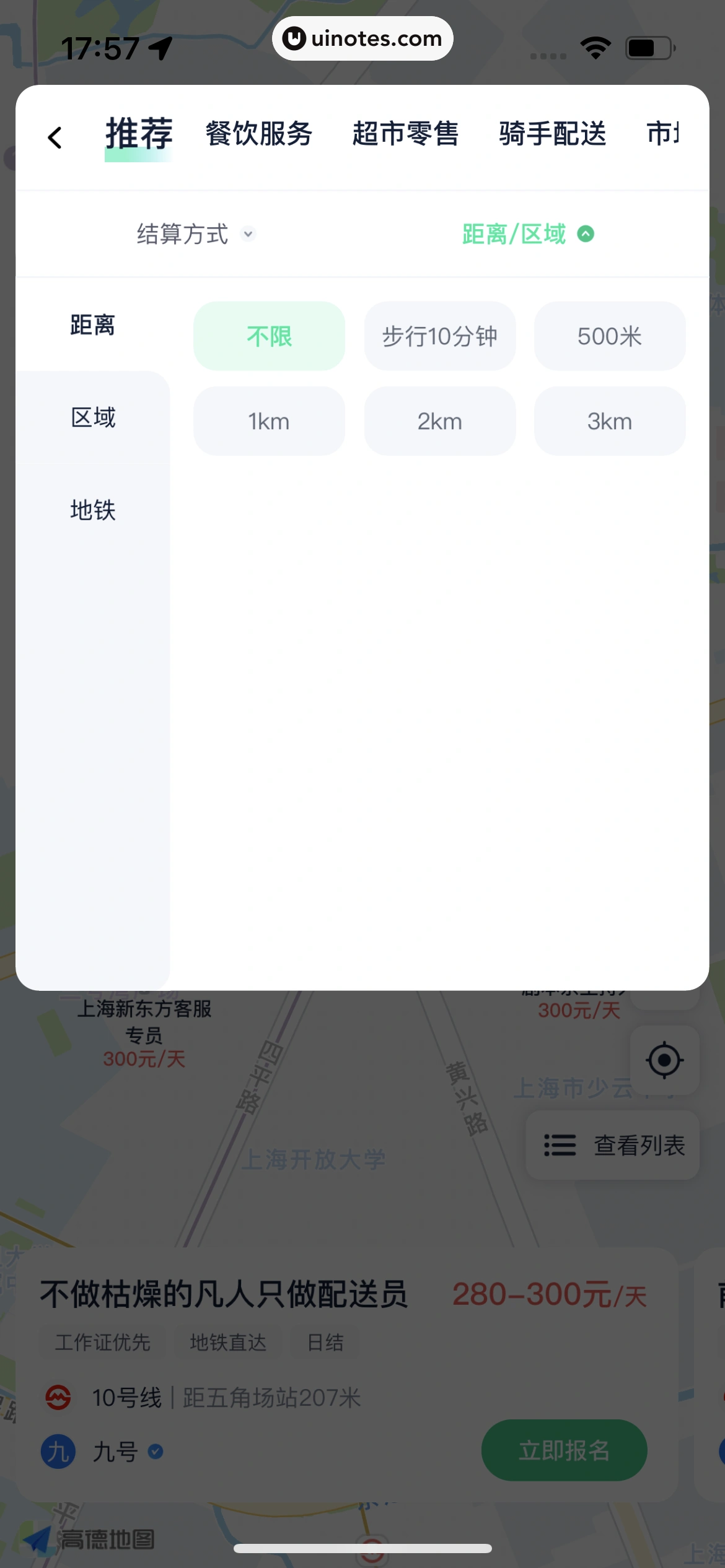Switch to the 餐饮服务 tab
The height and width of the screenshot is (1568, 725).
pos(259,135)
